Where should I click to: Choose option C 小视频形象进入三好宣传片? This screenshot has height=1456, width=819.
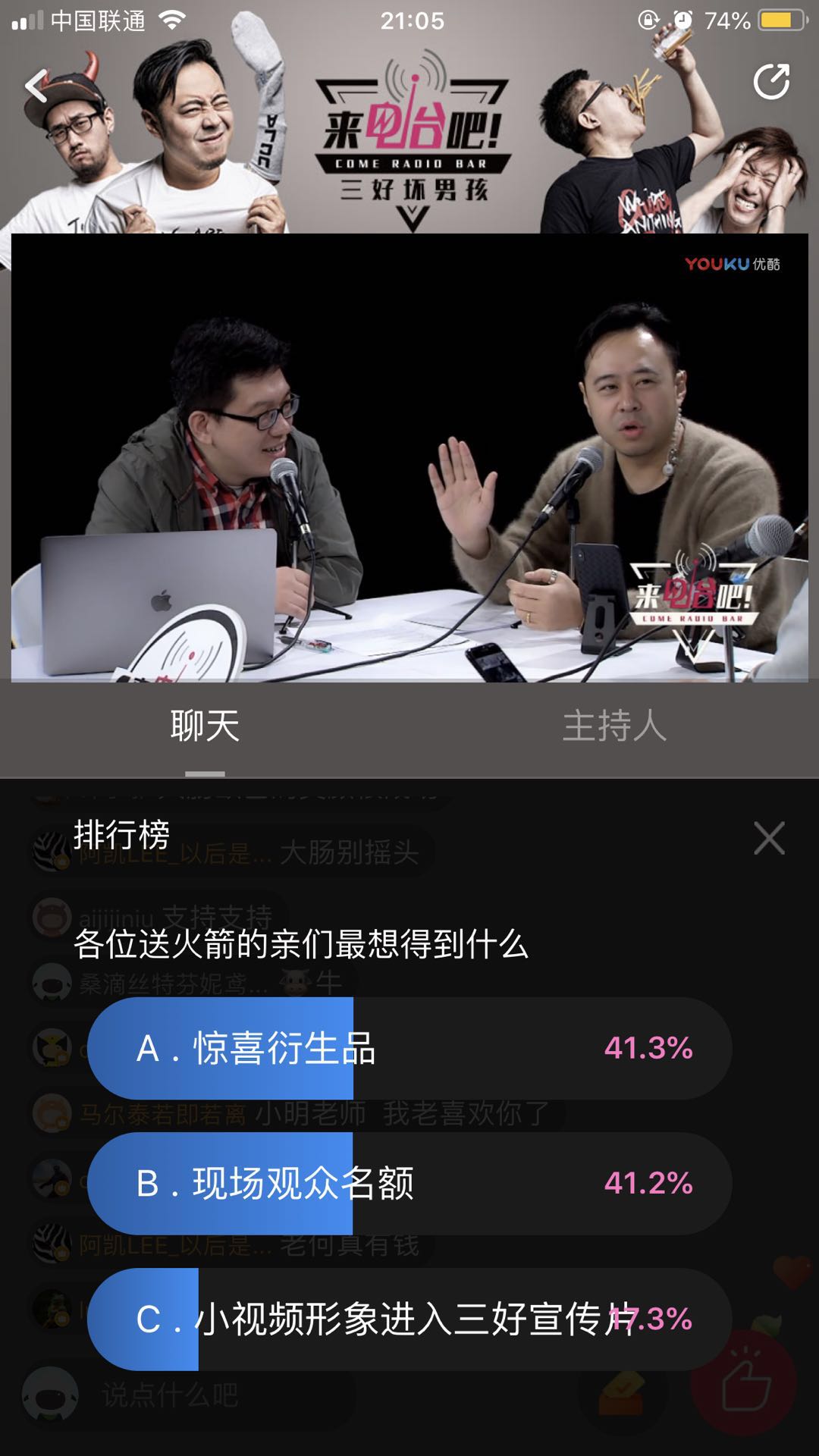(x=409, y=1319)
